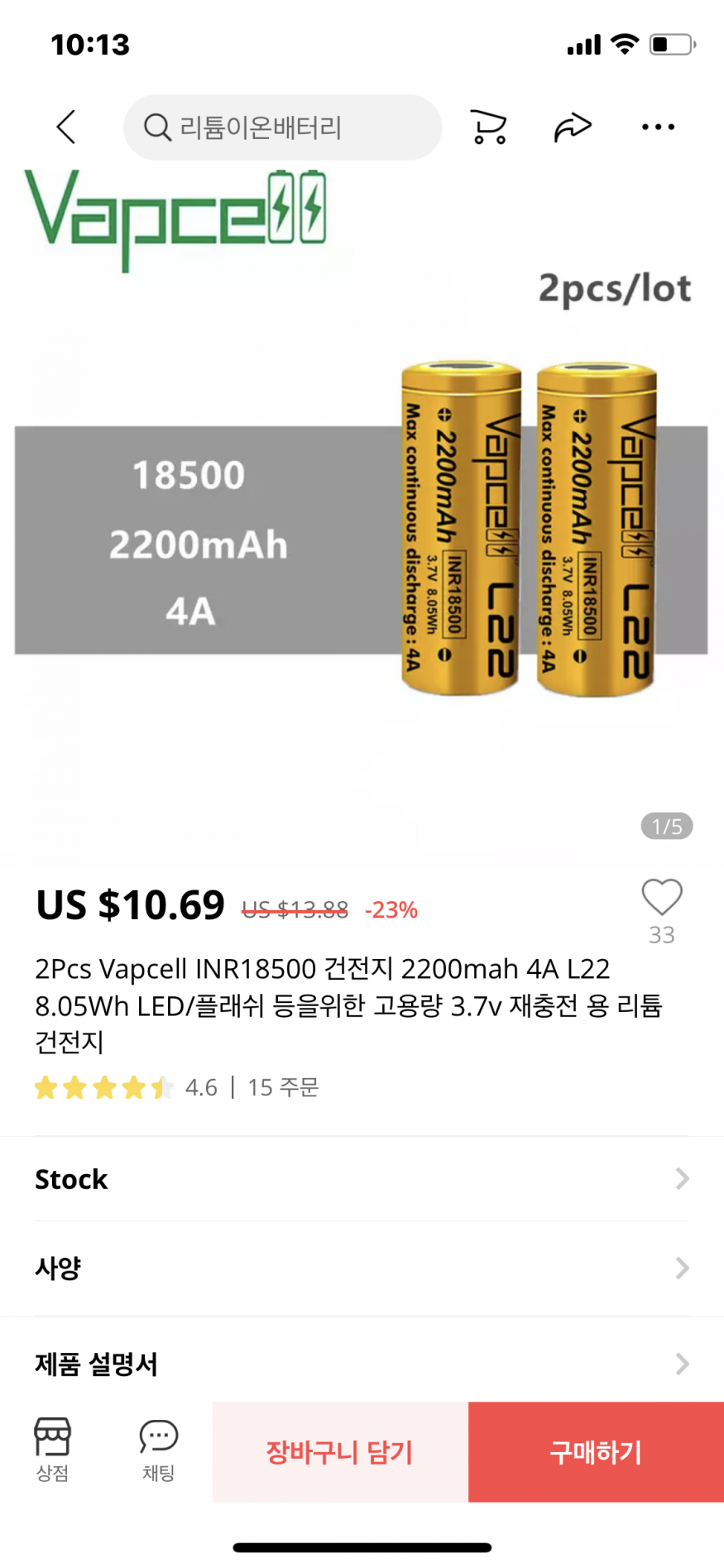Share this battery listing

573,127
